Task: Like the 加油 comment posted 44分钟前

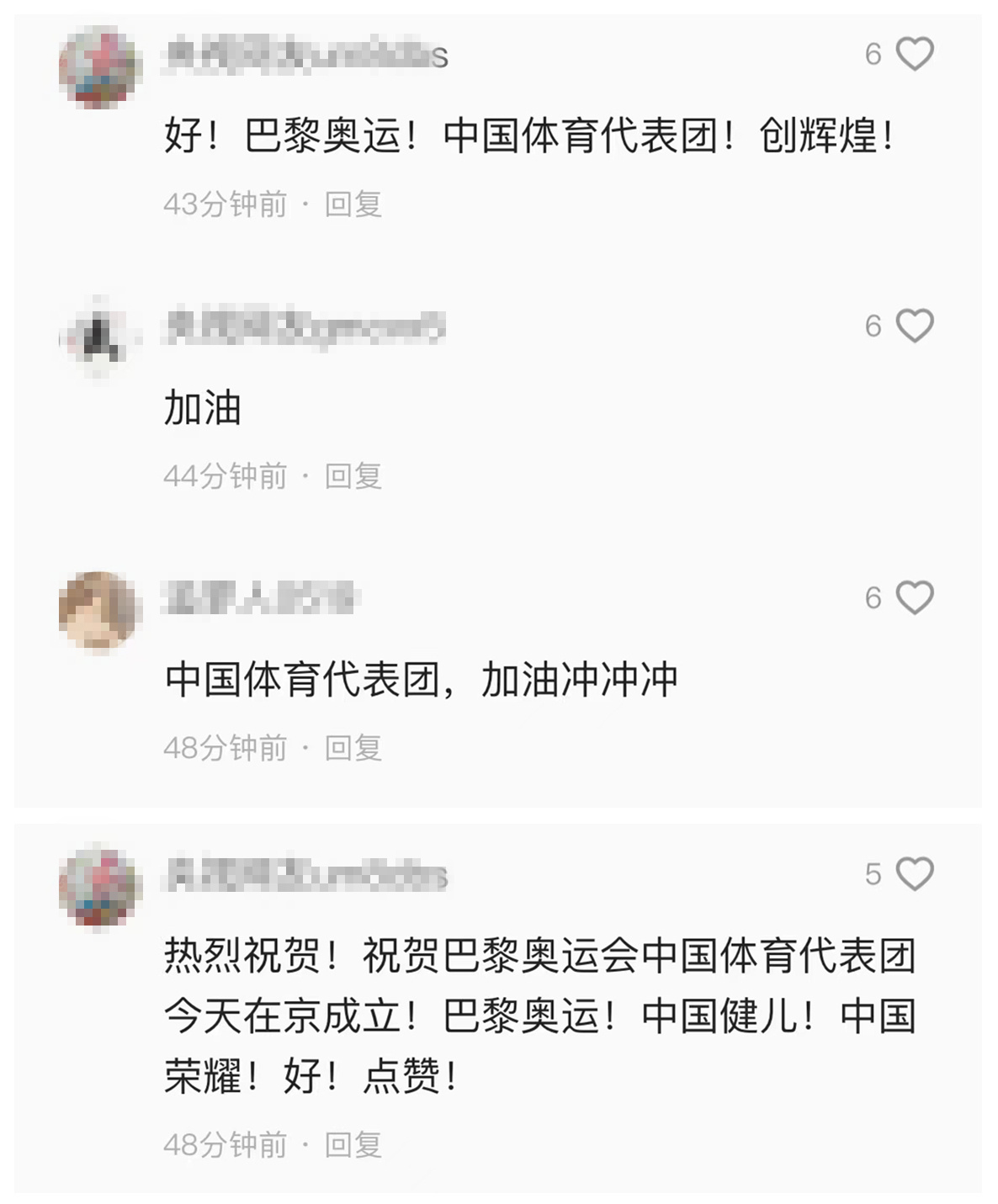Action: pos(914,326)
